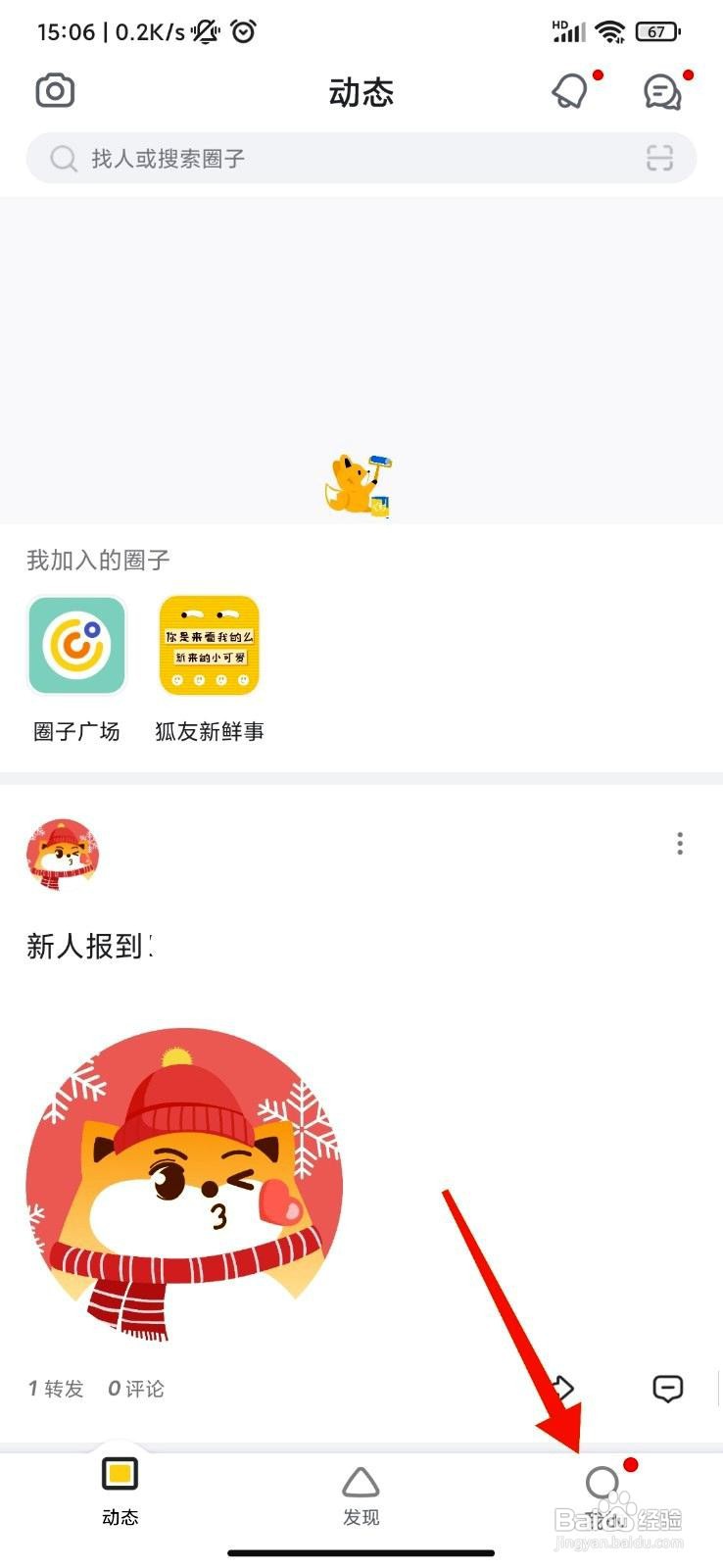This screenshot has width=723, height=1568.
Task: Tap the poster's fox avatar
Action: [65, 853]
